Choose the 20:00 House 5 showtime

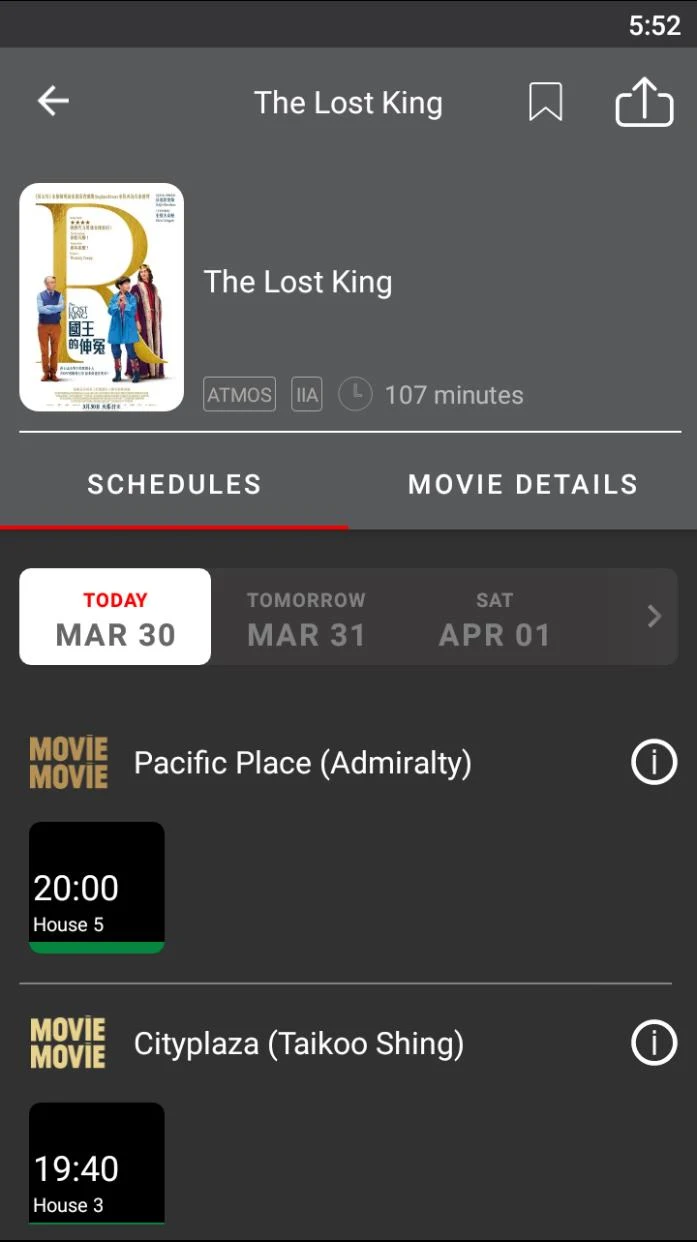(x=97, y=888)
